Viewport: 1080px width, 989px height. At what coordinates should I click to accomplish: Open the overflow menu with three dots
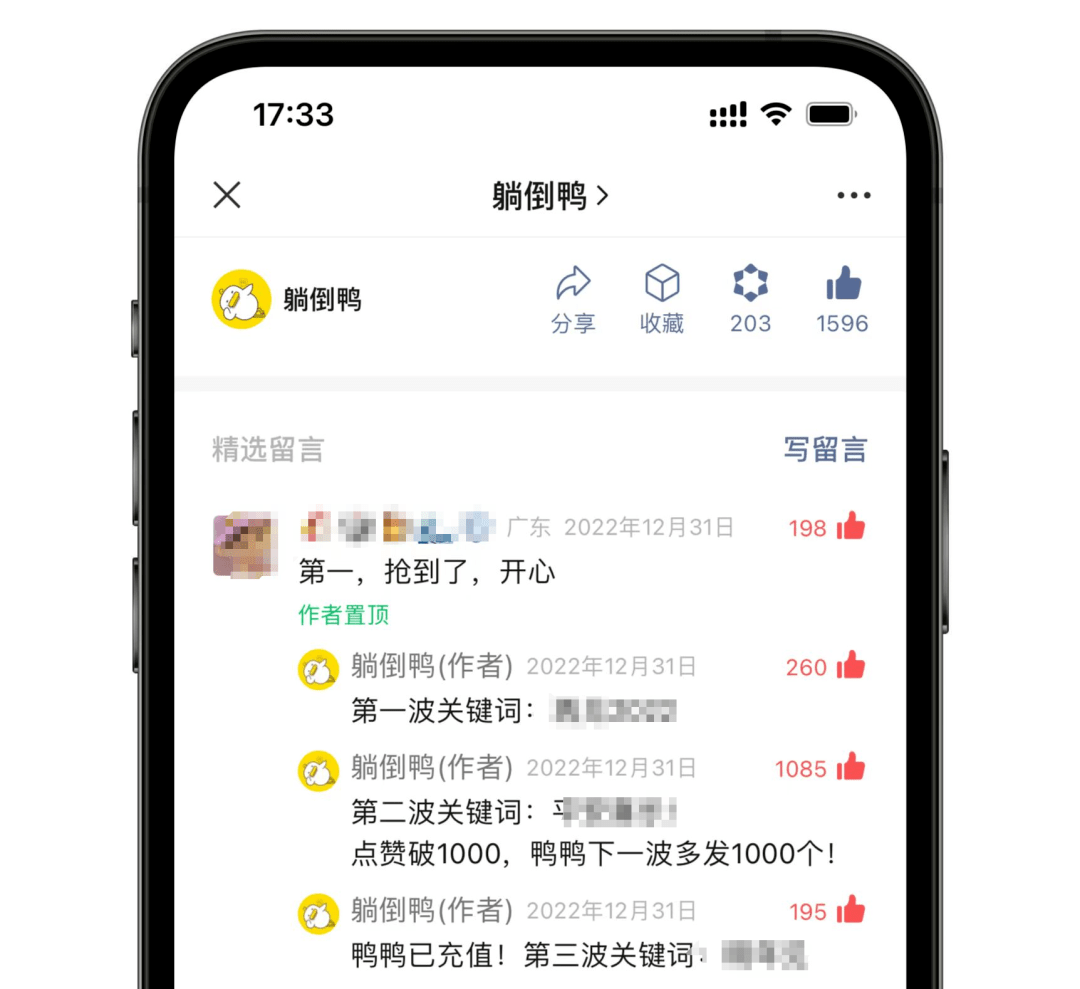[x=853, y=196]
